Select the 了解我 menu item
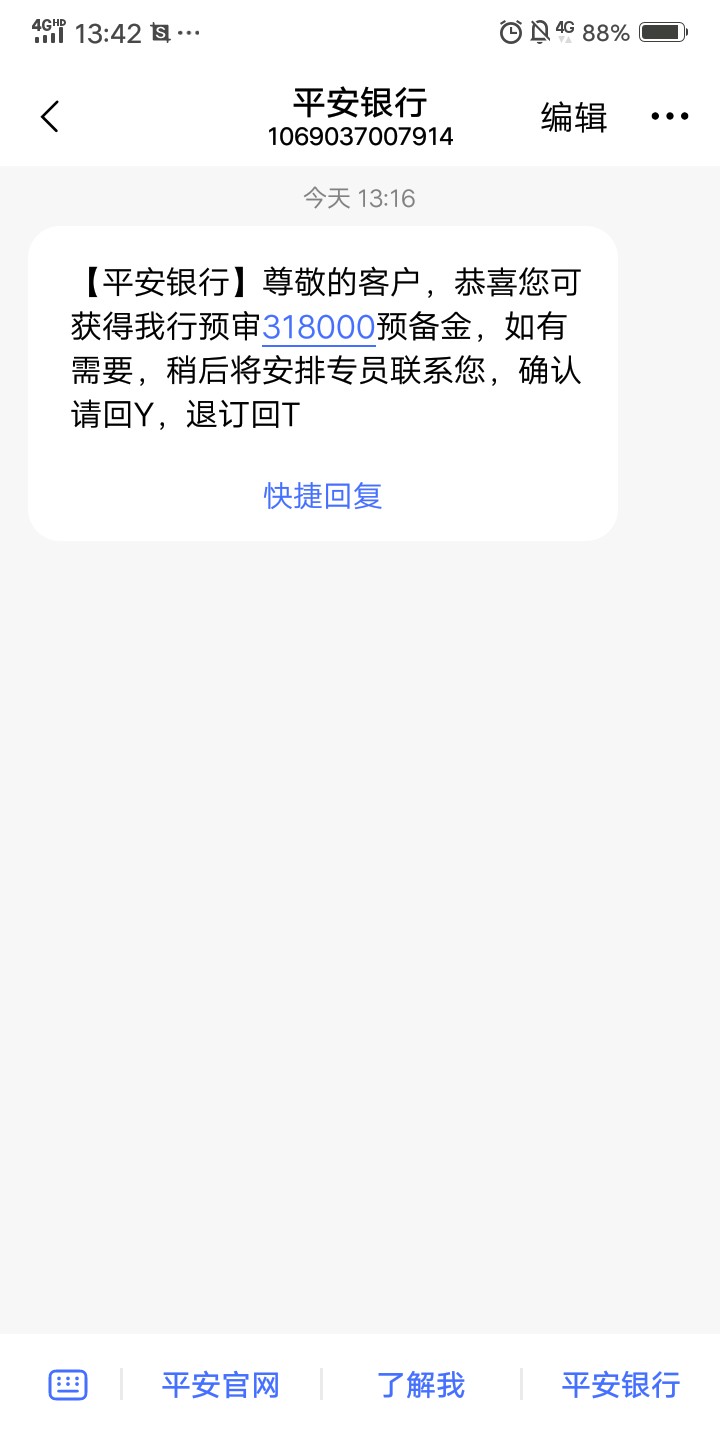Image resolution: width=720 pixels, height=1436 pixels. click(x=421, y=1385)
